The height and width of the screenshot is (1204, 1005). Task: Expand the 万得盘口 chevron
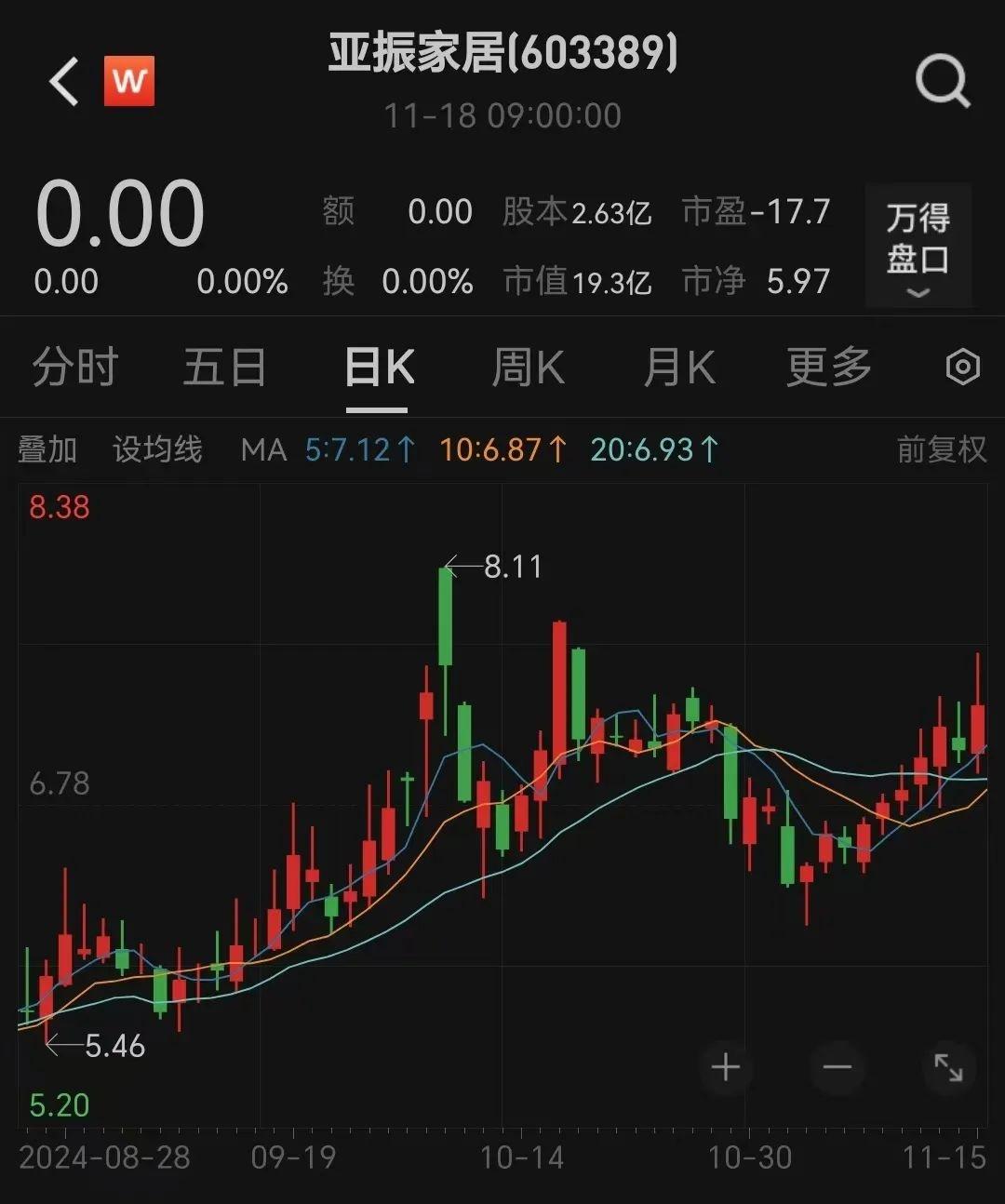pos(917,294)
